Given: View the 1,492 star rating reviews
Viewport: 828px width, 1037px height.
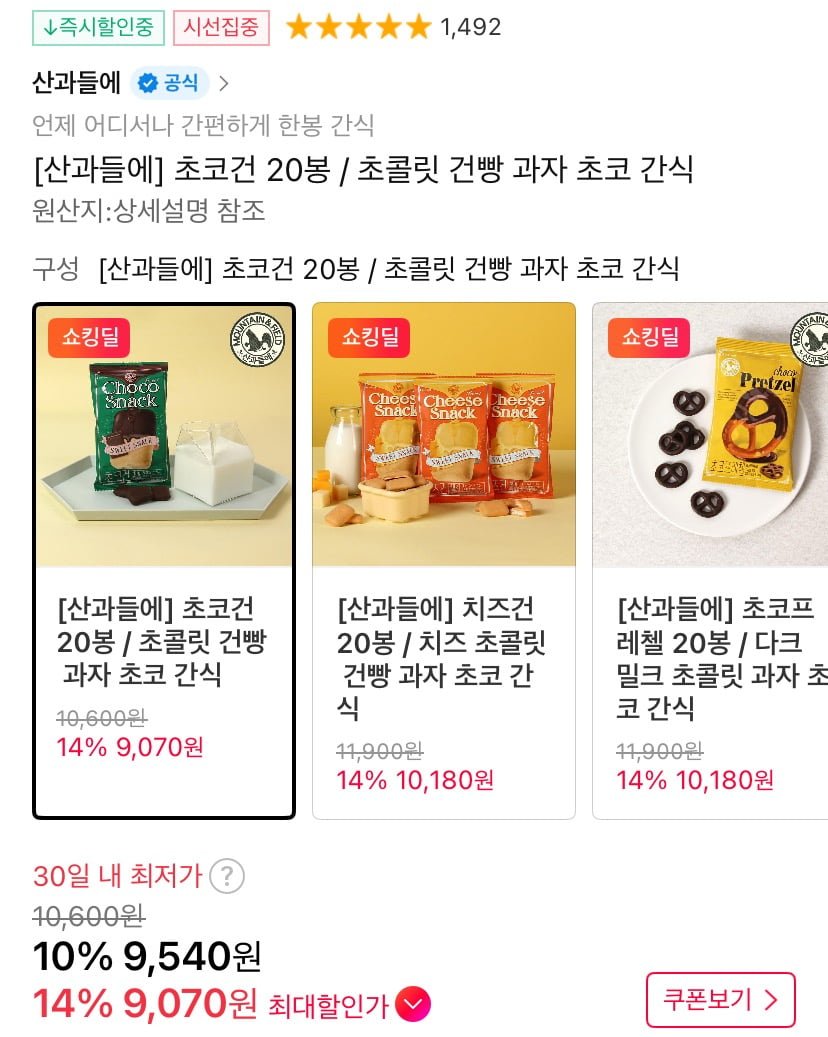Looking at the screenshot, I should click(392, 27).
